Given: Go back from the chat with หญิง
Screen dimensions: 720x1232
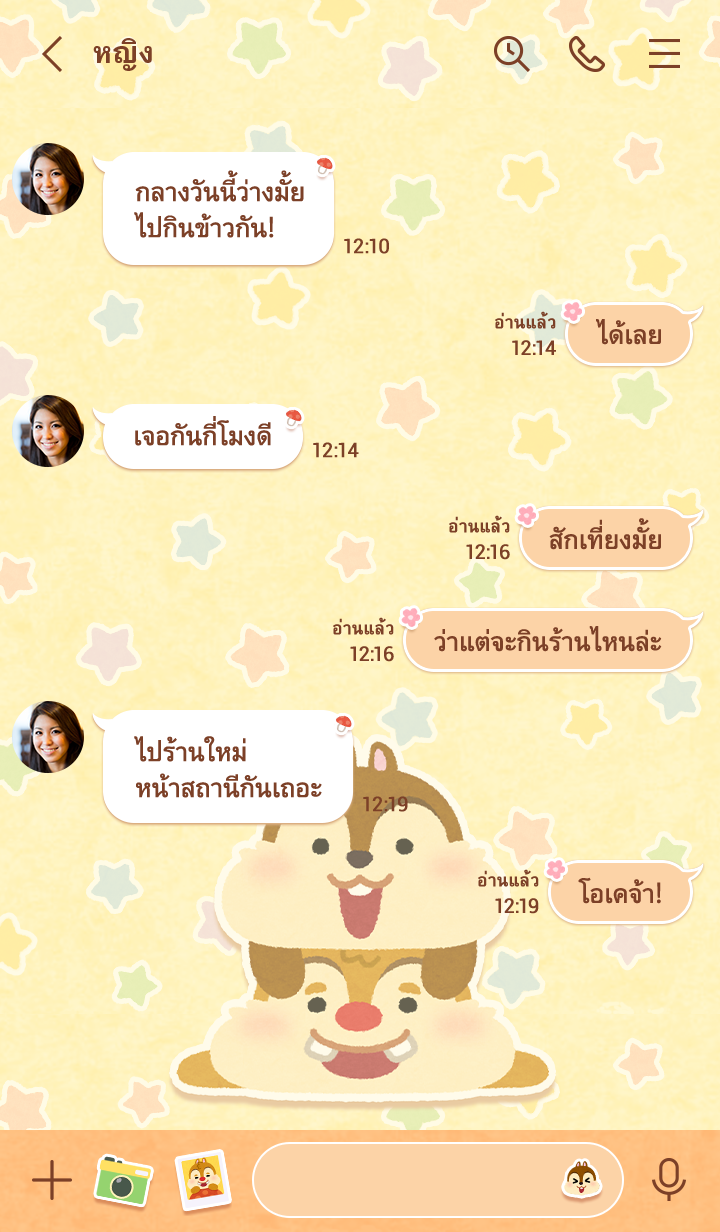Looking at the screenshot, I should [52, 54].
